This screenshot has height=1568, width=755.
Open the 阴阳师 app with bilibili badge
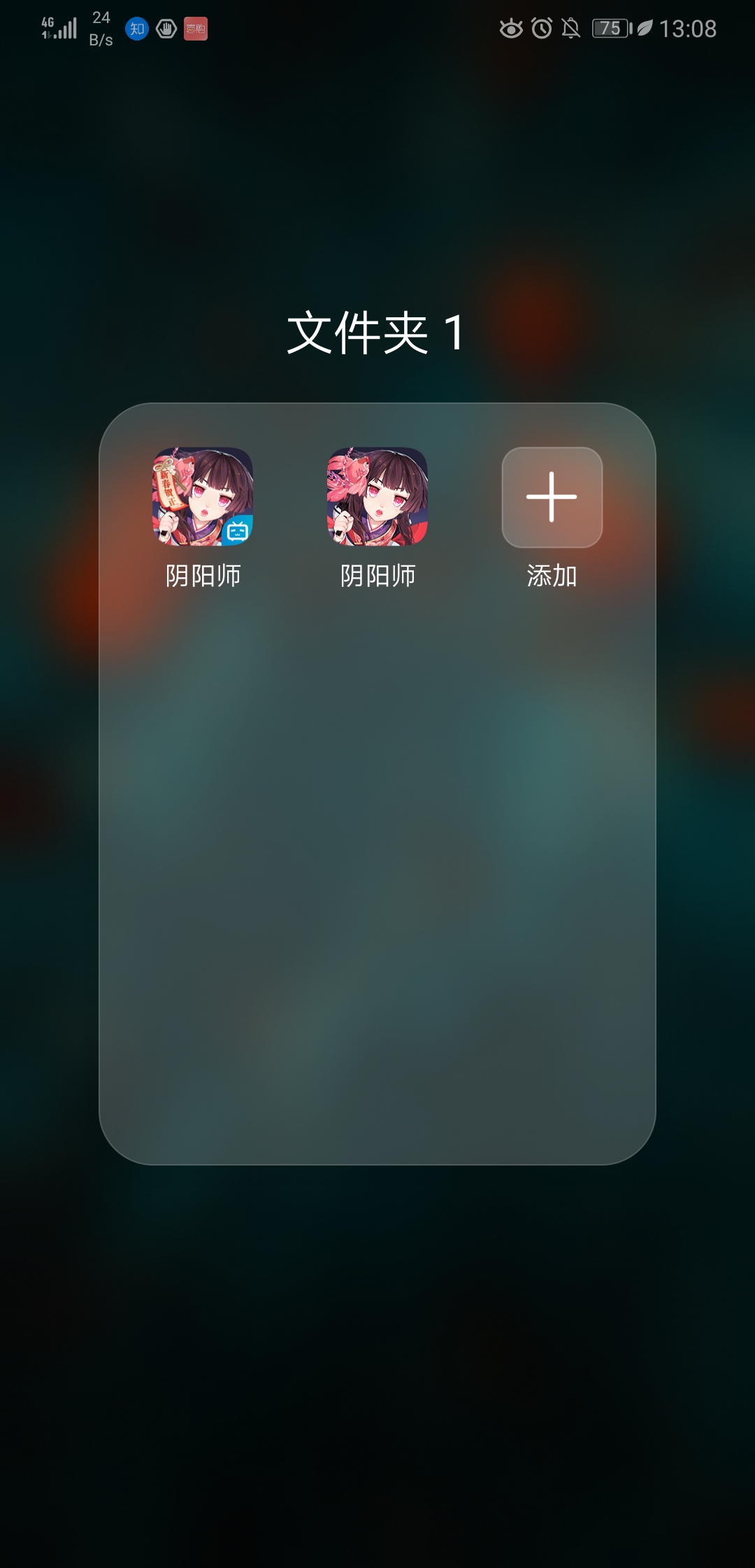(x=203, y=497)
